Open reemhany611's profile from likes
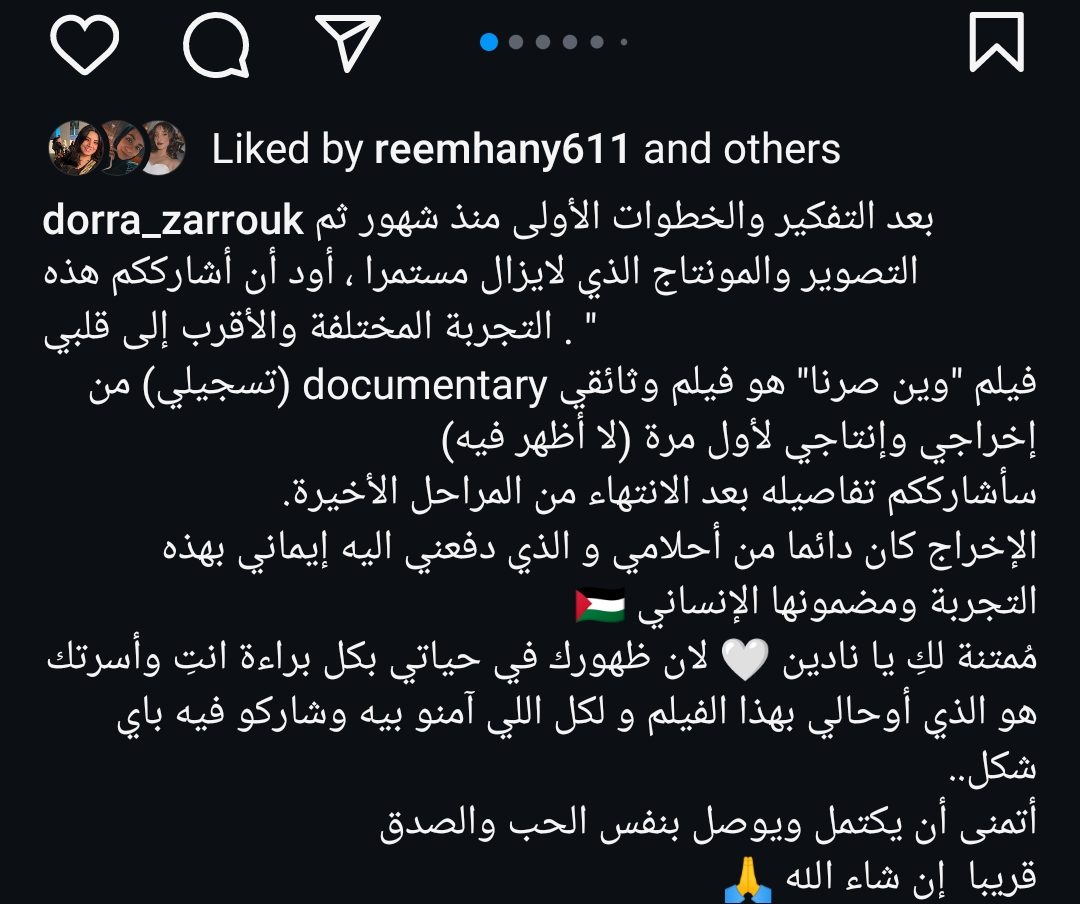Screen dimensions: 1080x904 pos(502,150)
